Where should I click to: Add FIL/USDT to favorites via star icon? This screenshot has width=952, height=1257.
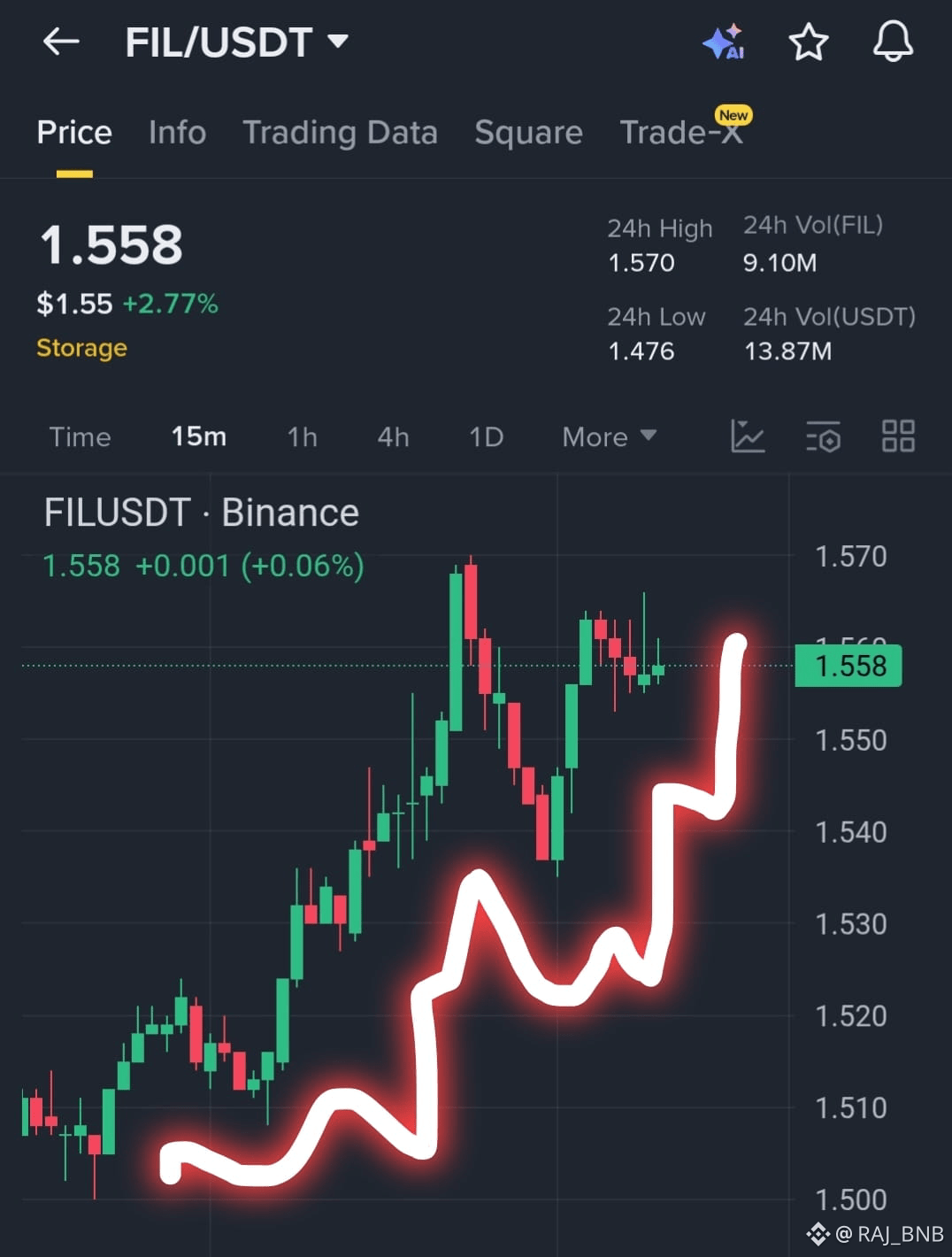pyautogui.click(x=808, y=42)
